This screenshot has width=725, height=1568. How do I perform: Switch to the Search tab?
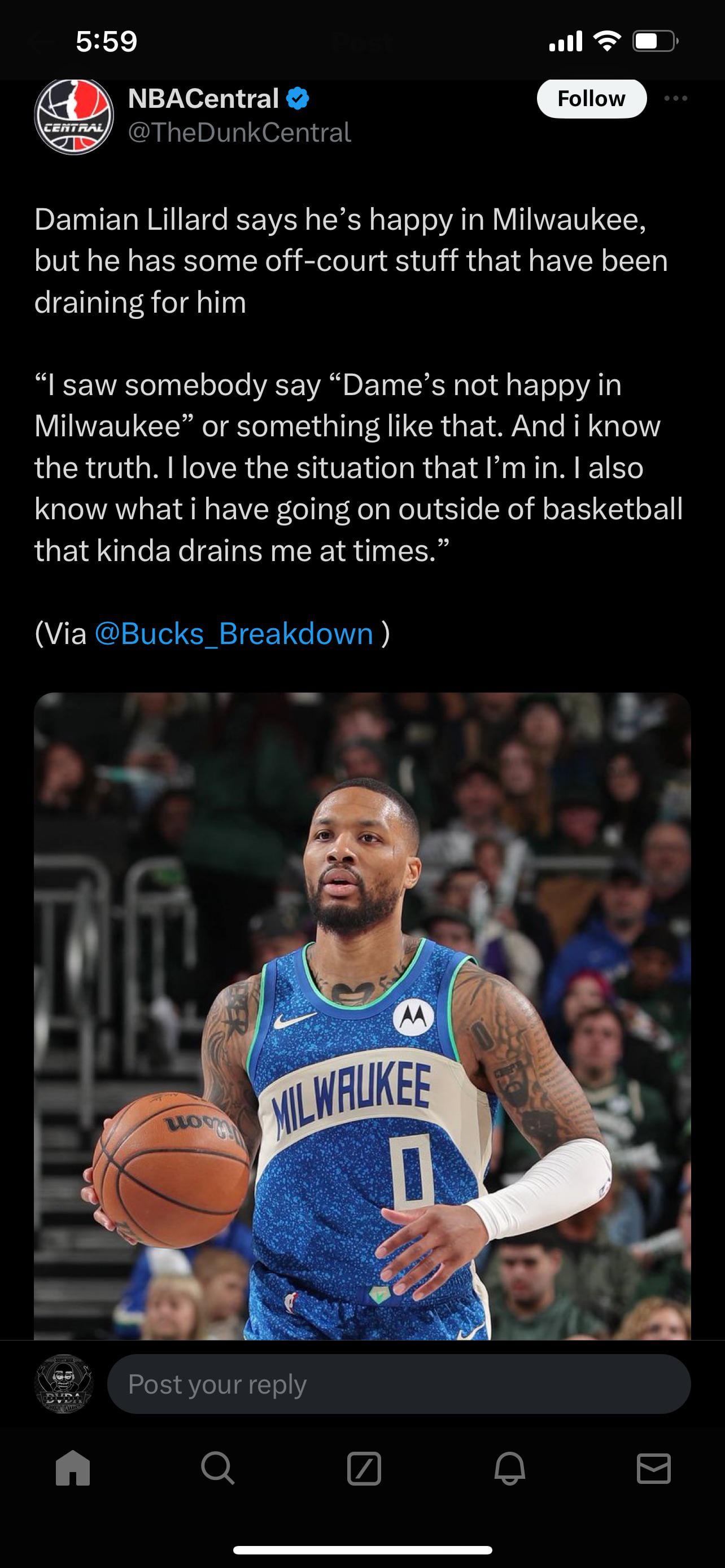(217, 1468)
